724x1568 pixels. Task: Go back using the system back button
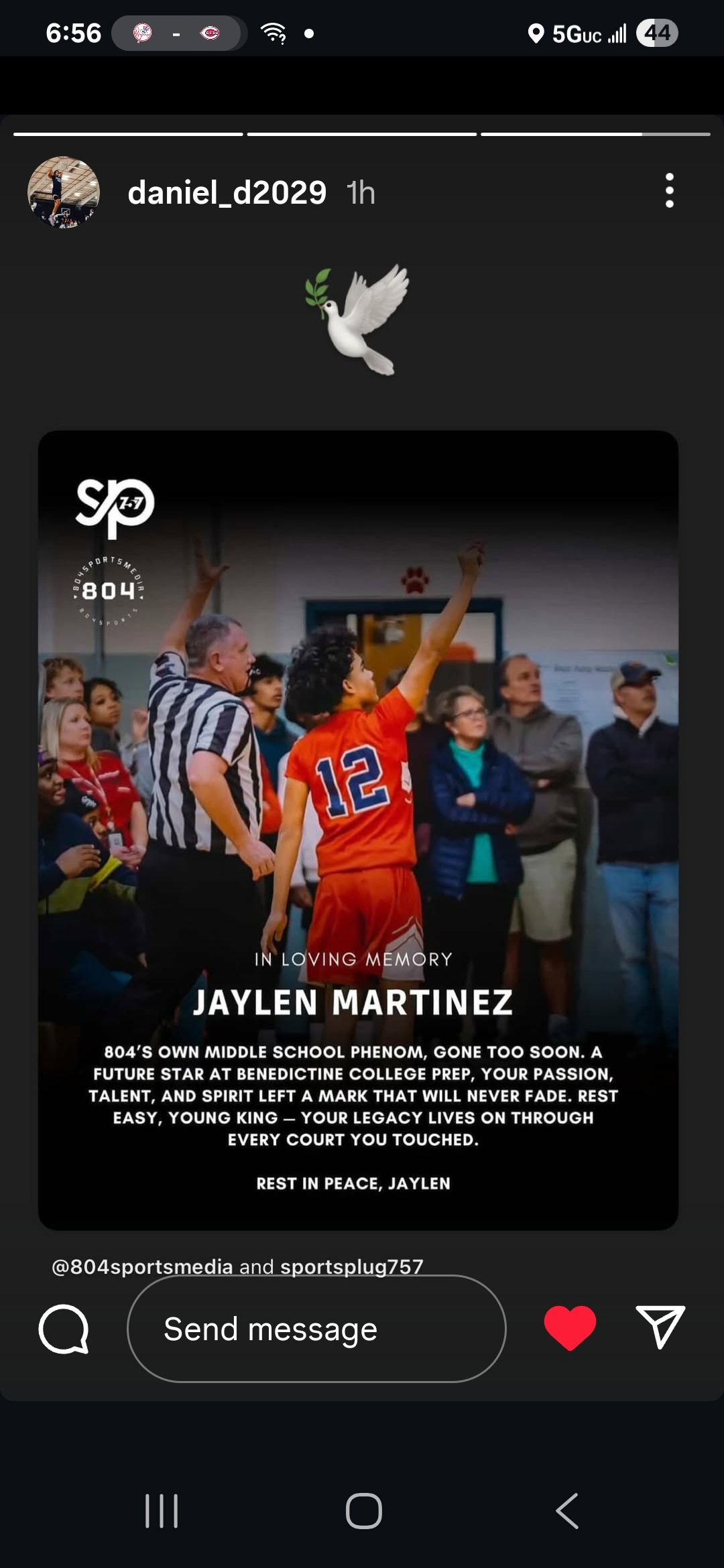[x=567, y=1511]
